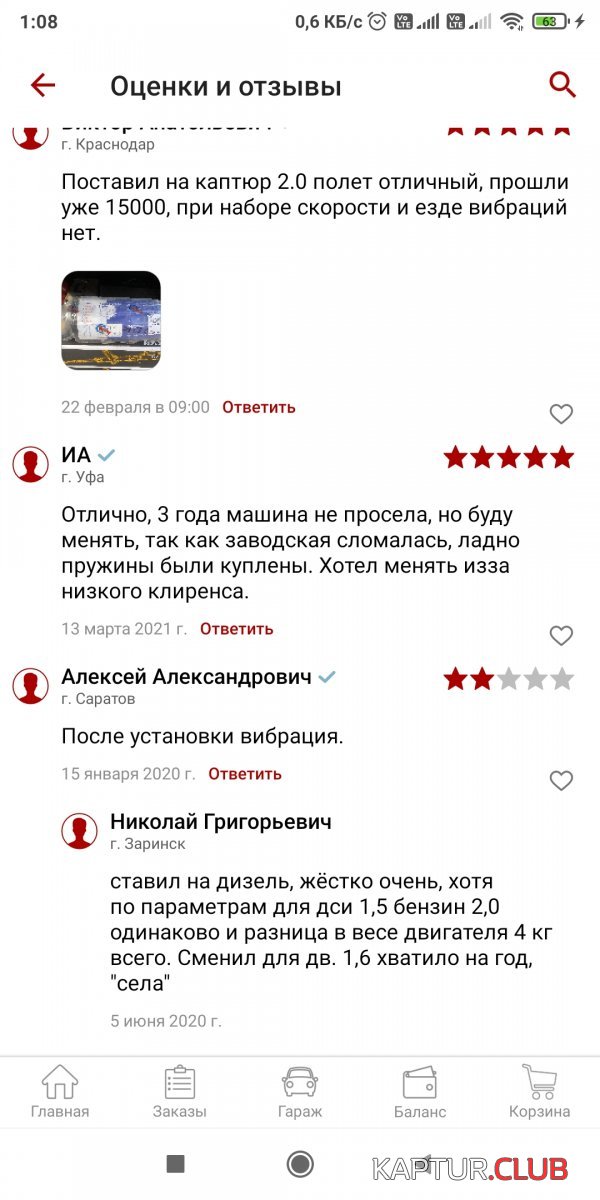The height and width of the screenshot is (1200, 600).
Task: Reply to Алексей Александрович's review
Action: point(245,773)
